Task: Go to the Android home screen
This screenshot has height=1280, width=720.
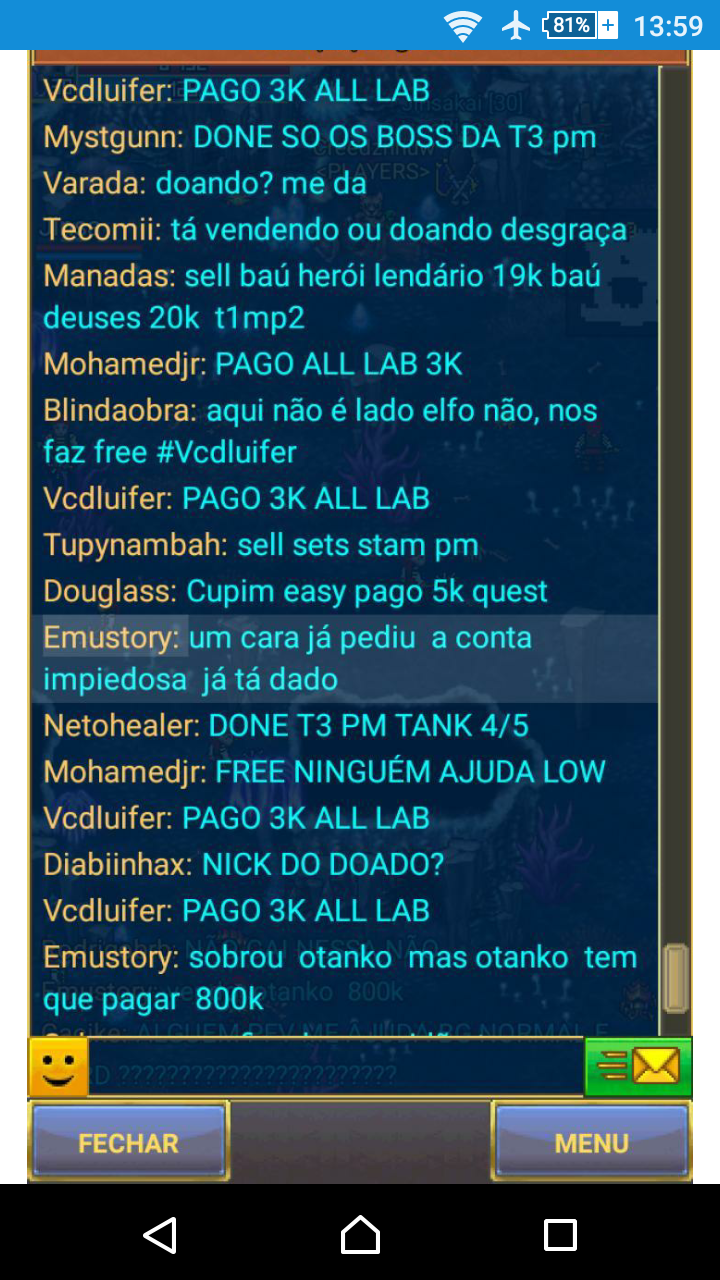Action: (x=360, y=1234)
